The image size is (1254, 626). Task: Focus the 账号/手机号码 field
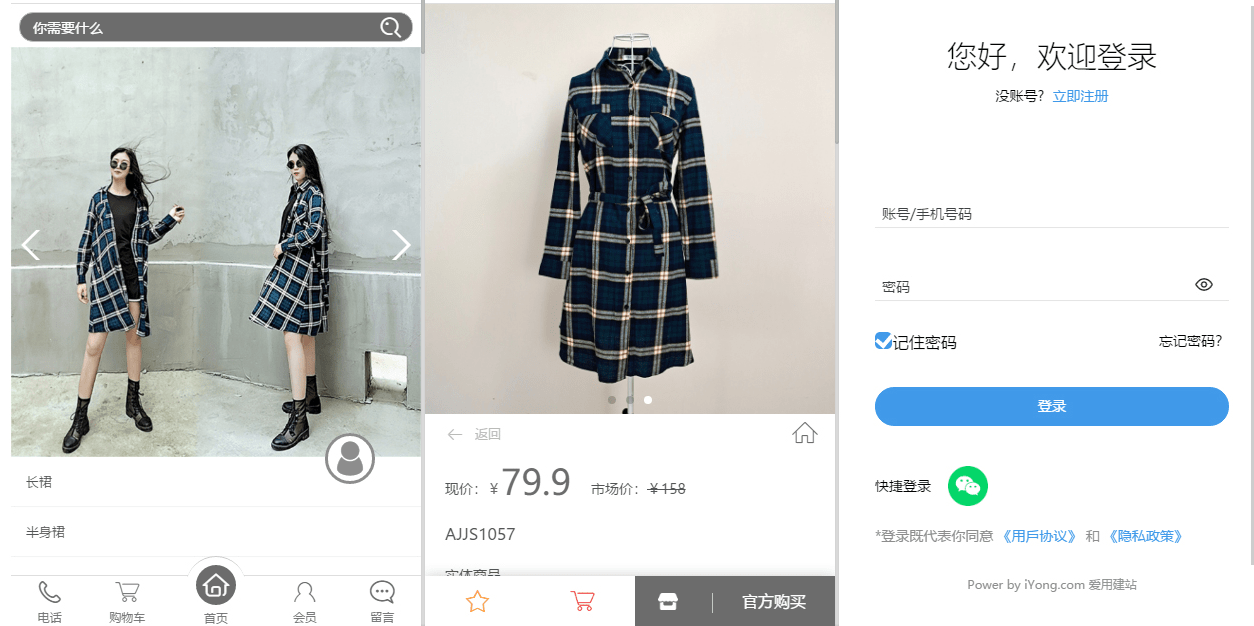tap(1050, 214)
